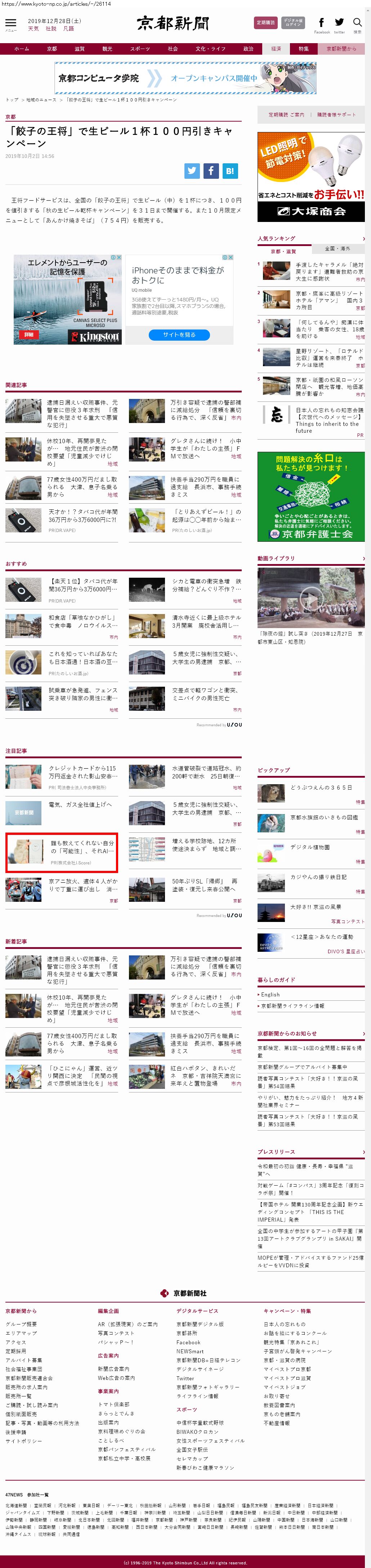Open the search icon in header
The image size is (371, 1568).
(357, 23)
